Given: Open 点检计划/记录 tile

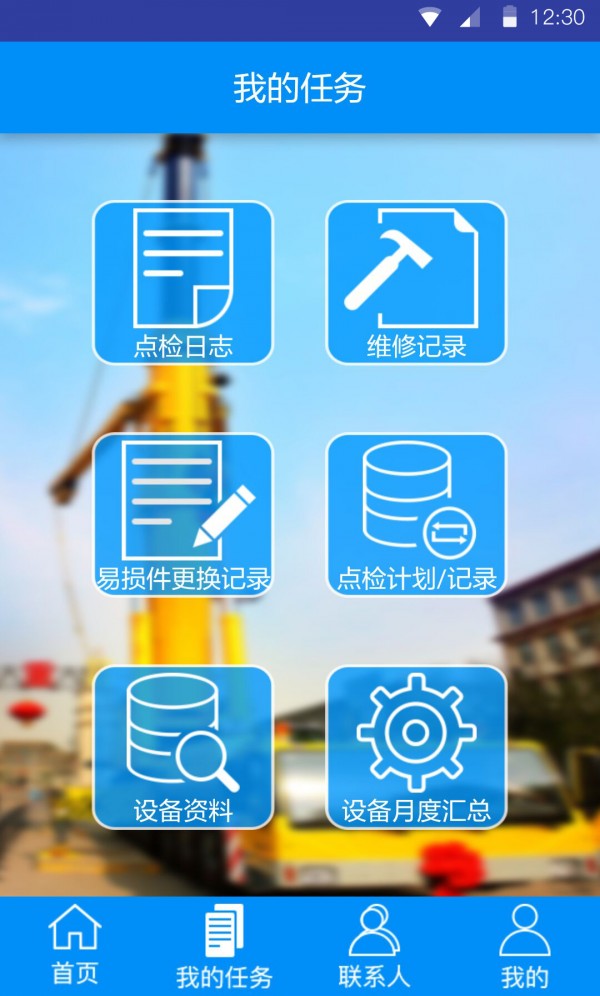Looking at the screenshot, I should pyautogui.click(x=416, y=515).
